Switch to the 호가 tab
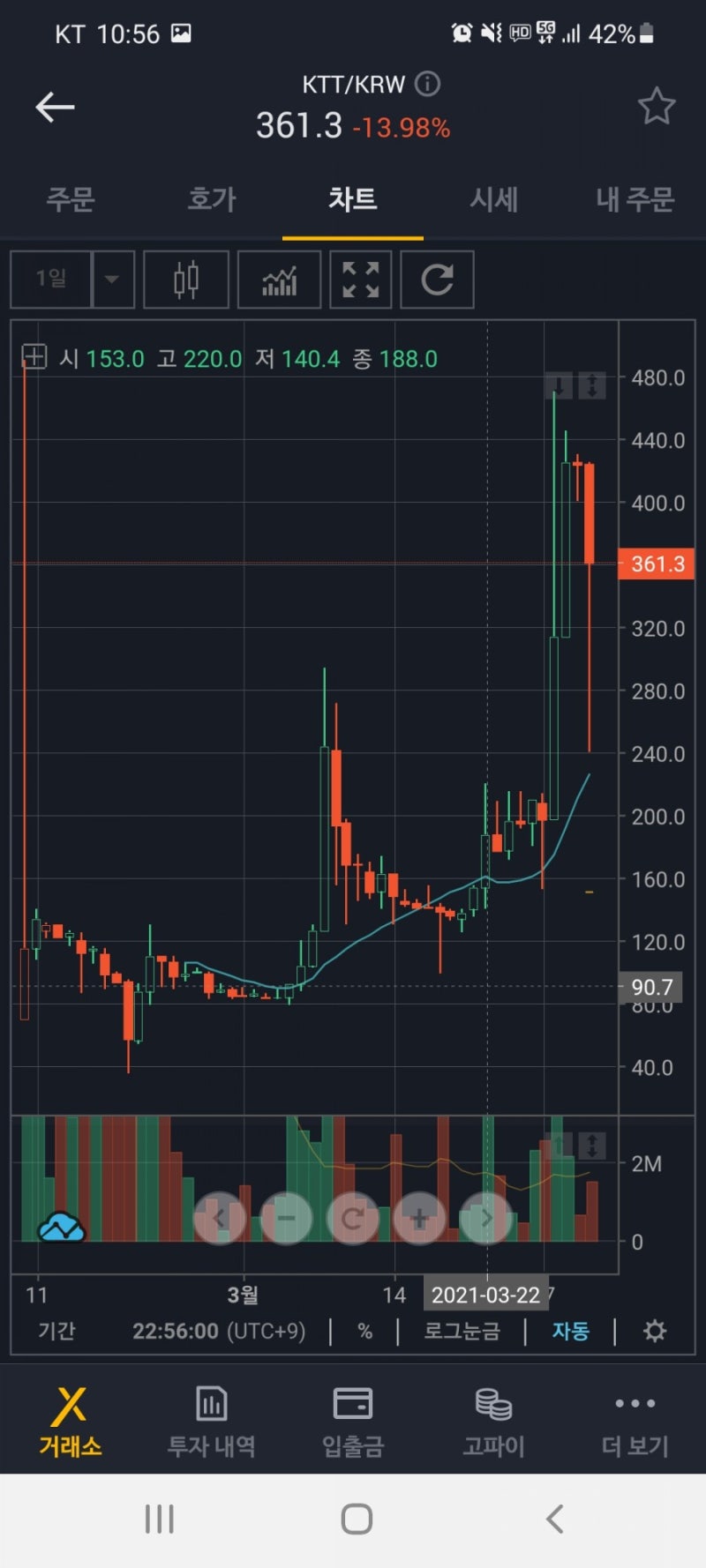706x1568 pixels. point(212,199)
